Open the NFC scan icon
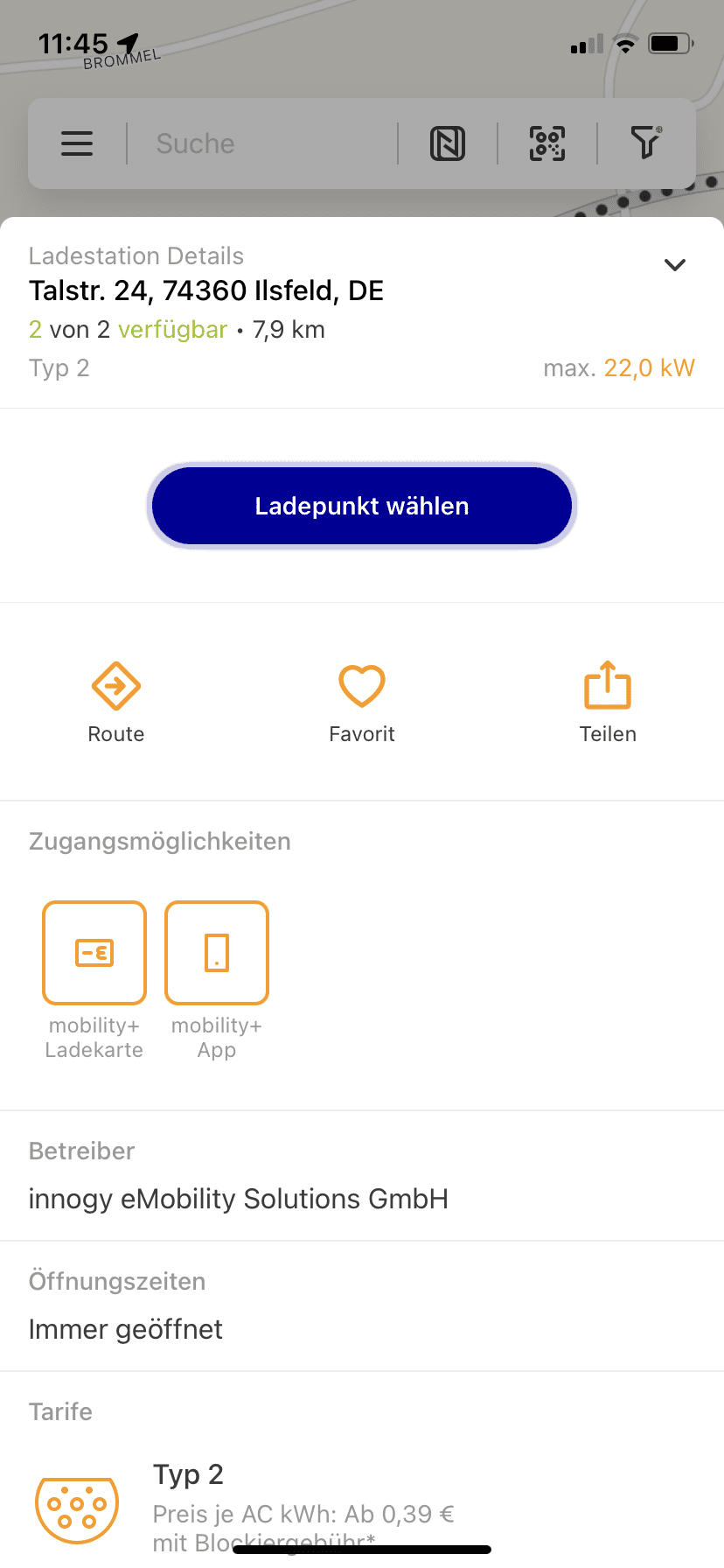This screenshot has height=1568, width=724. (x=448, y=143)
